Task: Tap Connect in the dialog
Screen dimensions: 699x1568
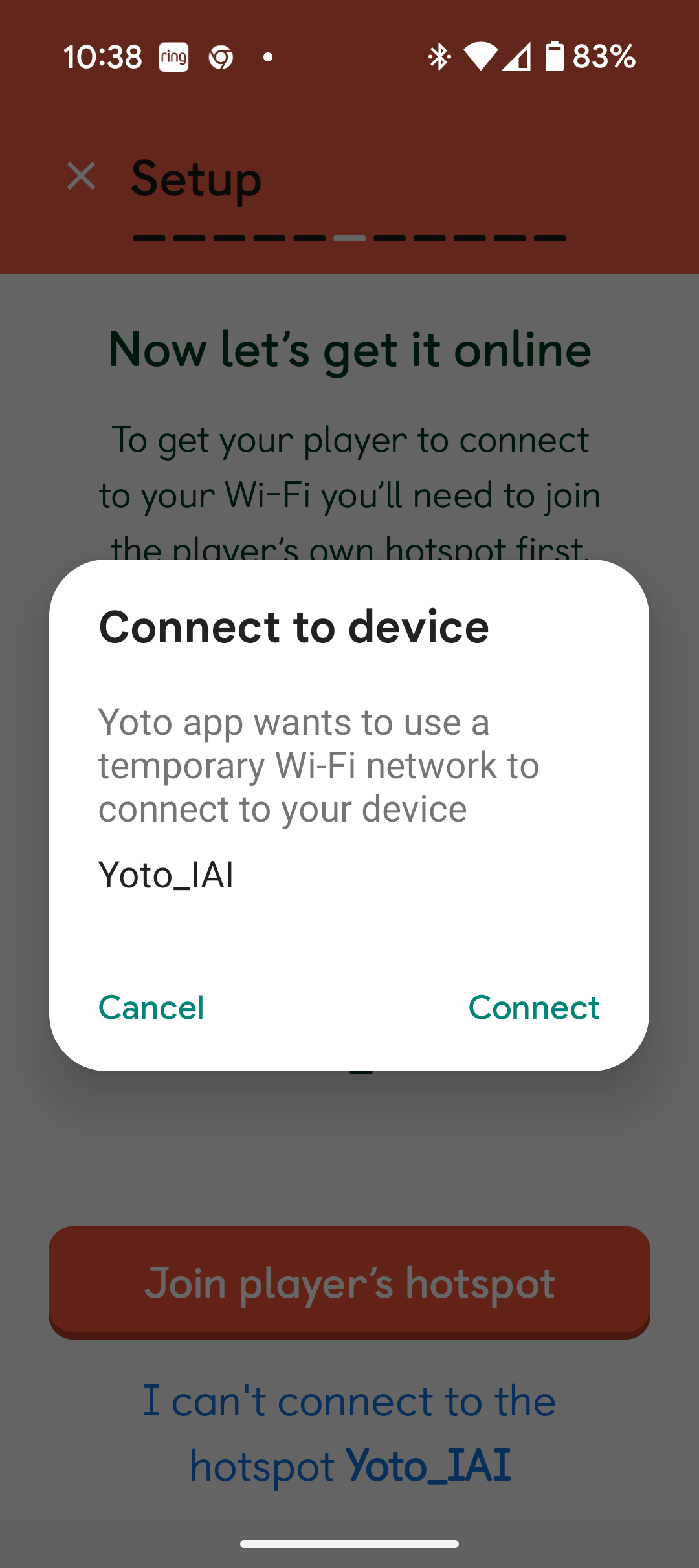Action: (x=534, y=1007)
